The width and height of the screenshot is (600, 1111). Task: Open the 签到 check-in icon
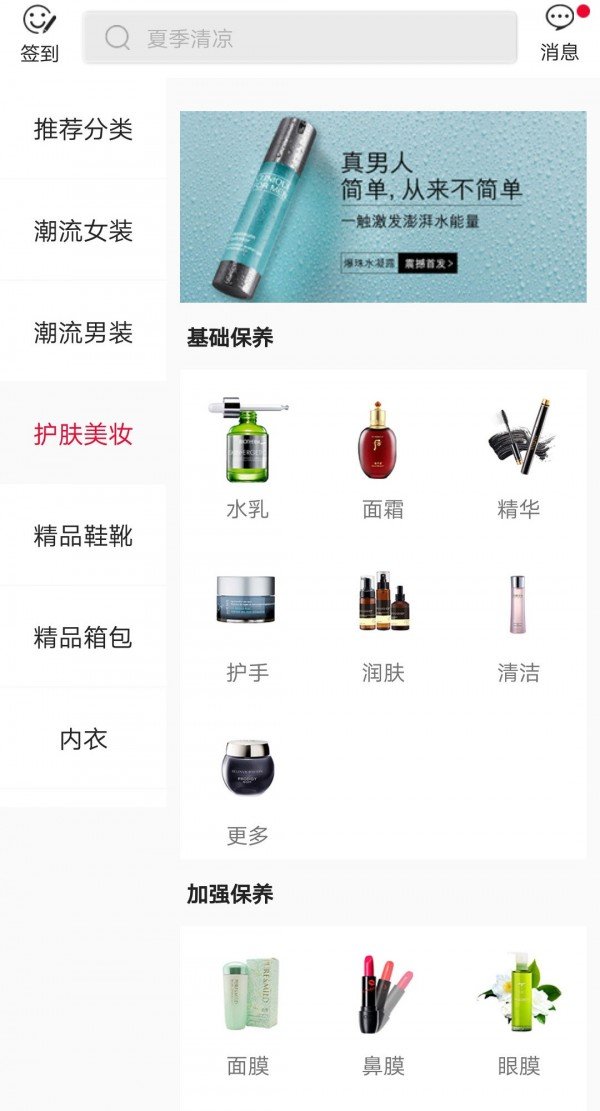(40, 34)
